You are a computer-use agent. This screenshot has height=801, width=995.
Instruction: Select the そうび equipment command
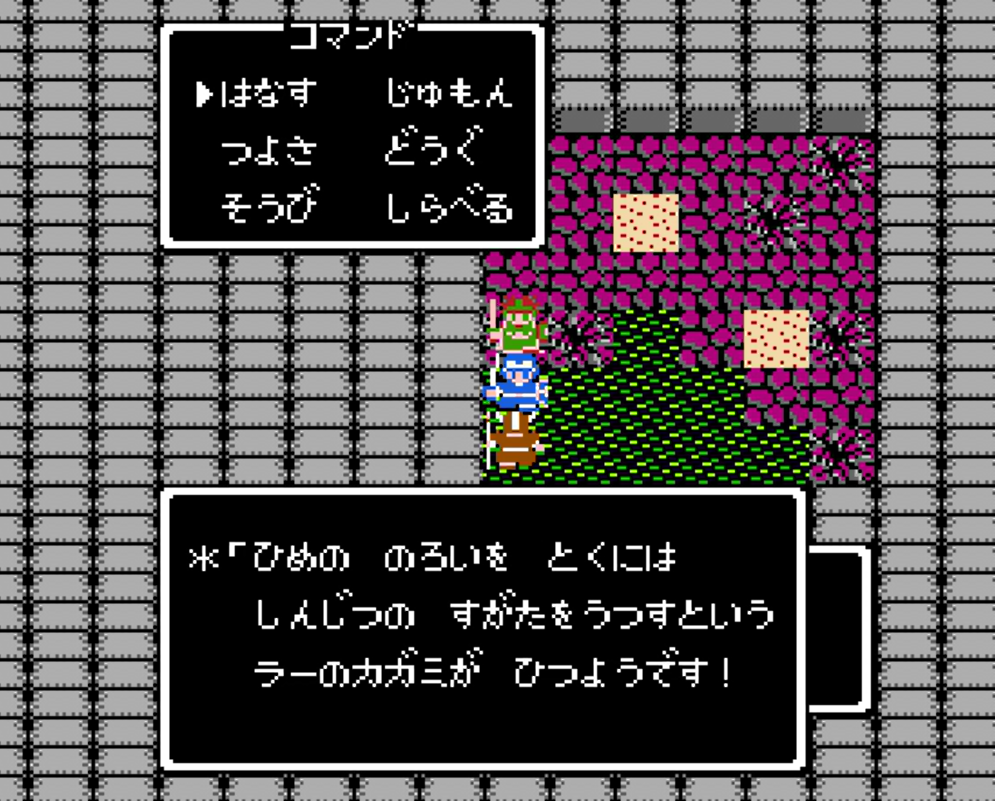(x=268, y=208)
